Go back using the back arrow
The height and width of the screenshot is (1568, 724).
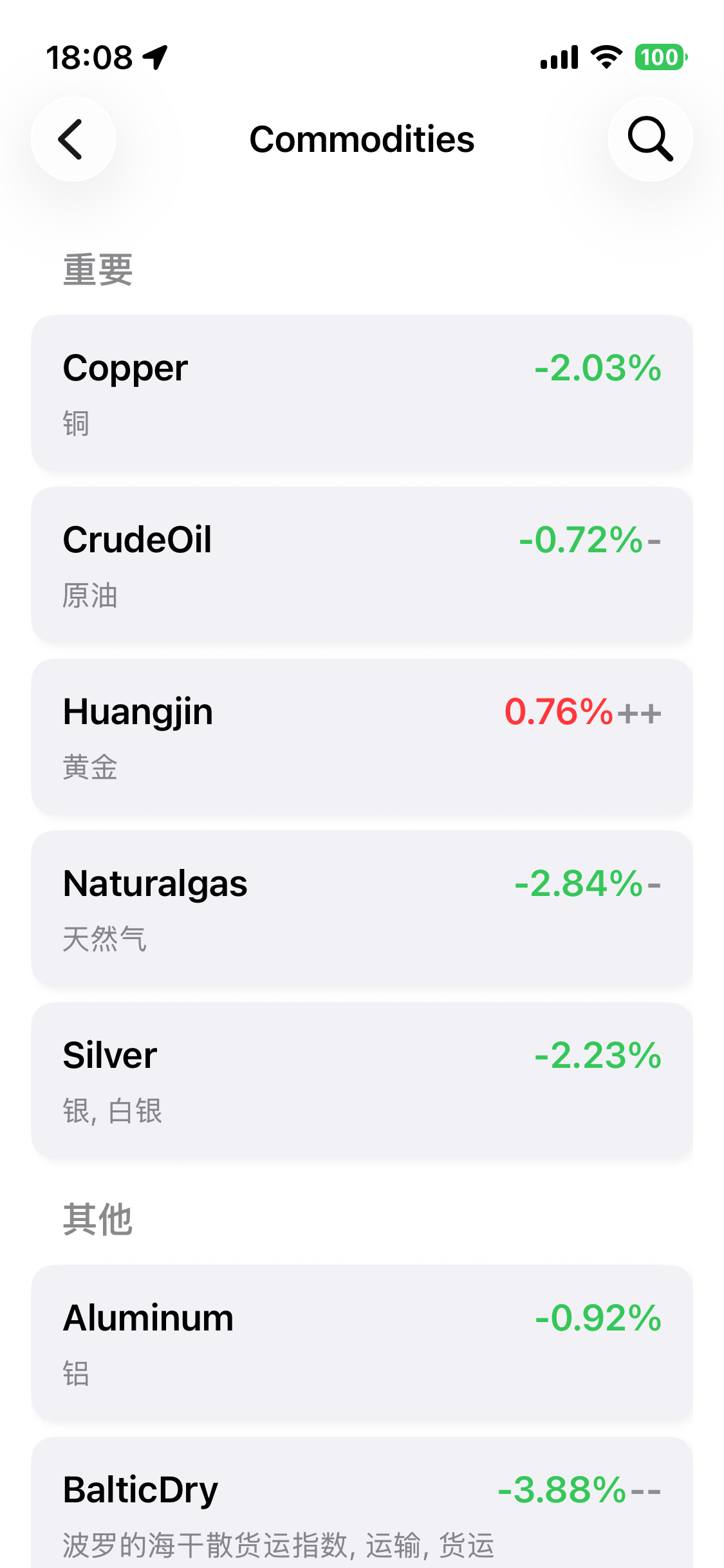point(73,139)
